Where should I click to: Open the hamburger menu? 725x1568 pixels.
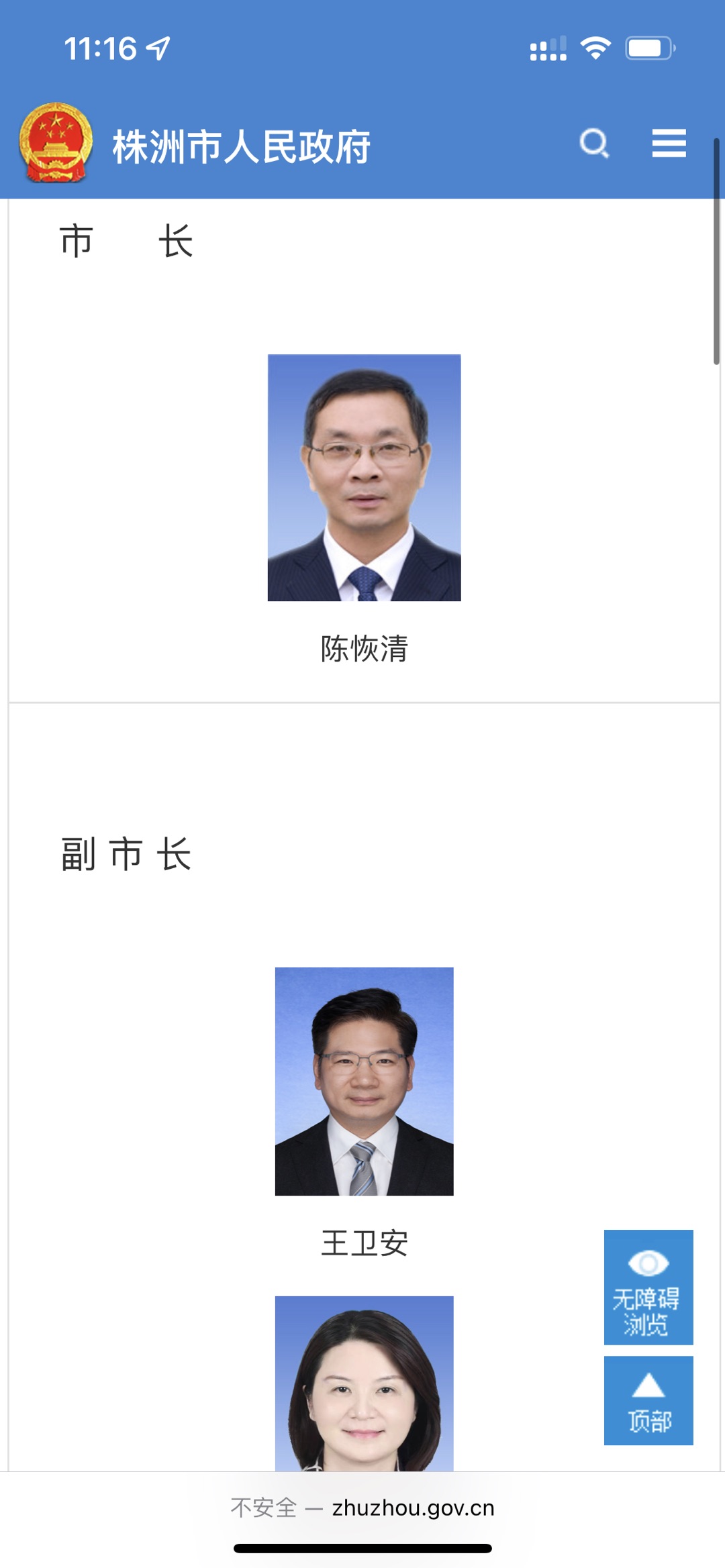coord(669,143)
